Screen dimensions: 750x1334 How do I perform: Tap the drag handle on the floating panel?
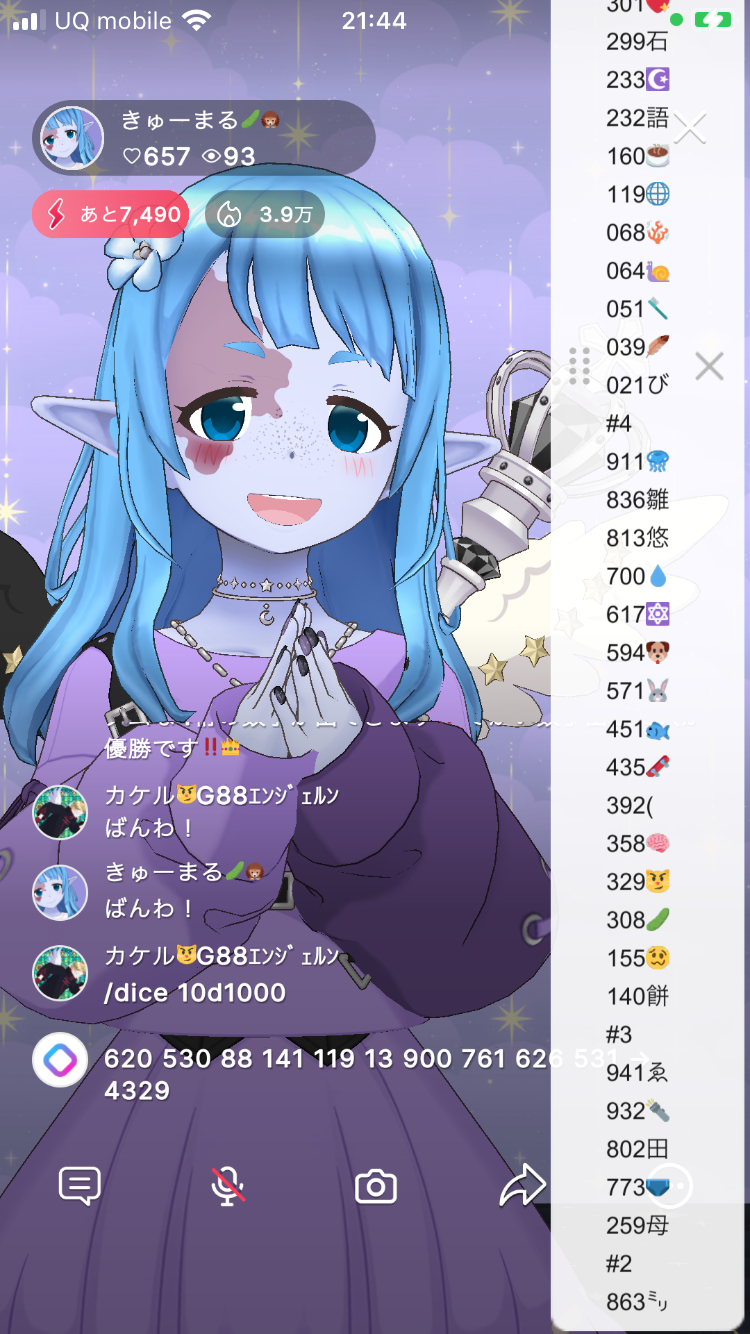pyautogui.click(x=579, y=367)
